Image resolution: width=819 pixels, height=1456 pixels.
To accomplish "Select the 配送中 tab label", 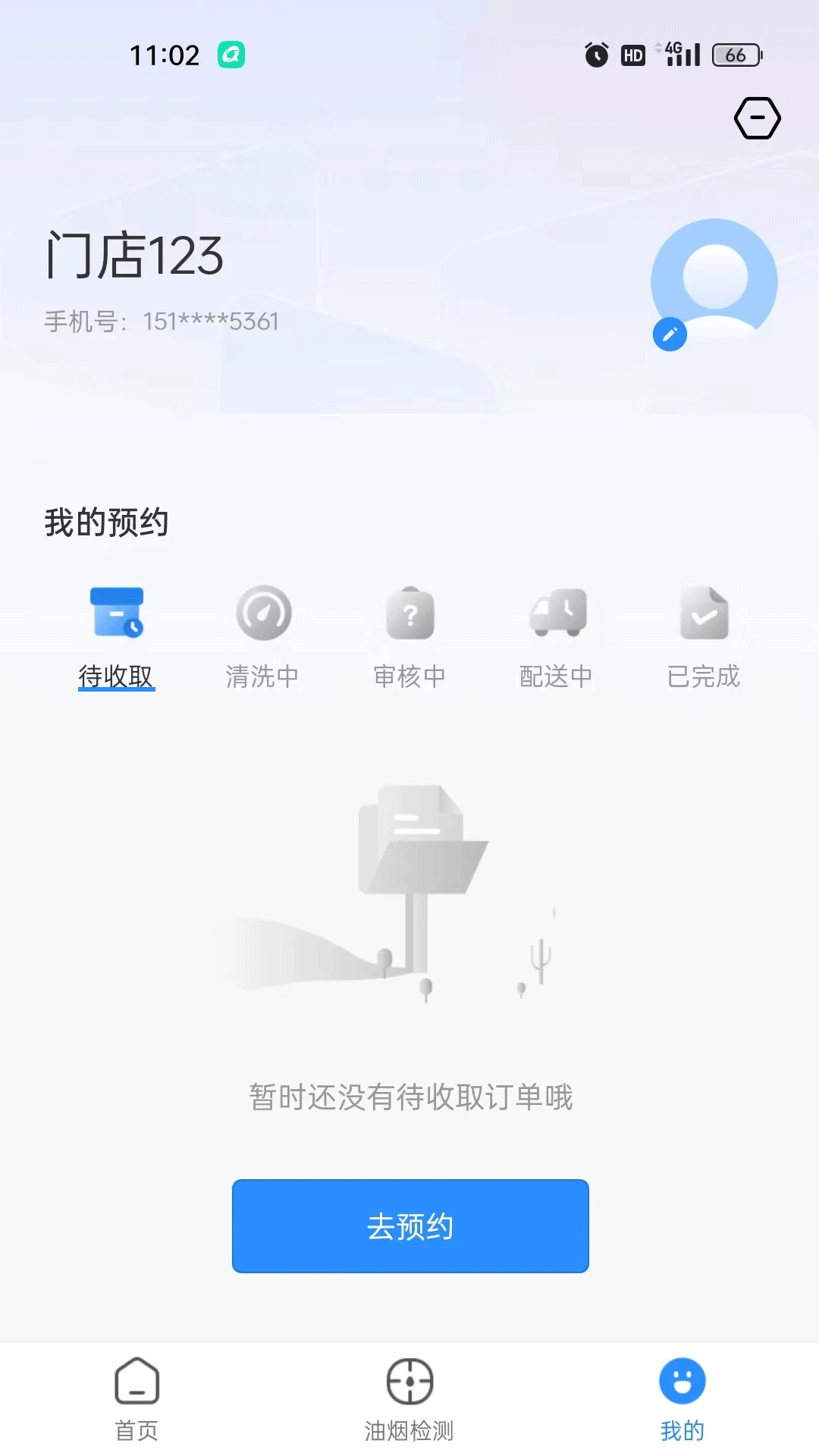I will (x=557, y=675).
